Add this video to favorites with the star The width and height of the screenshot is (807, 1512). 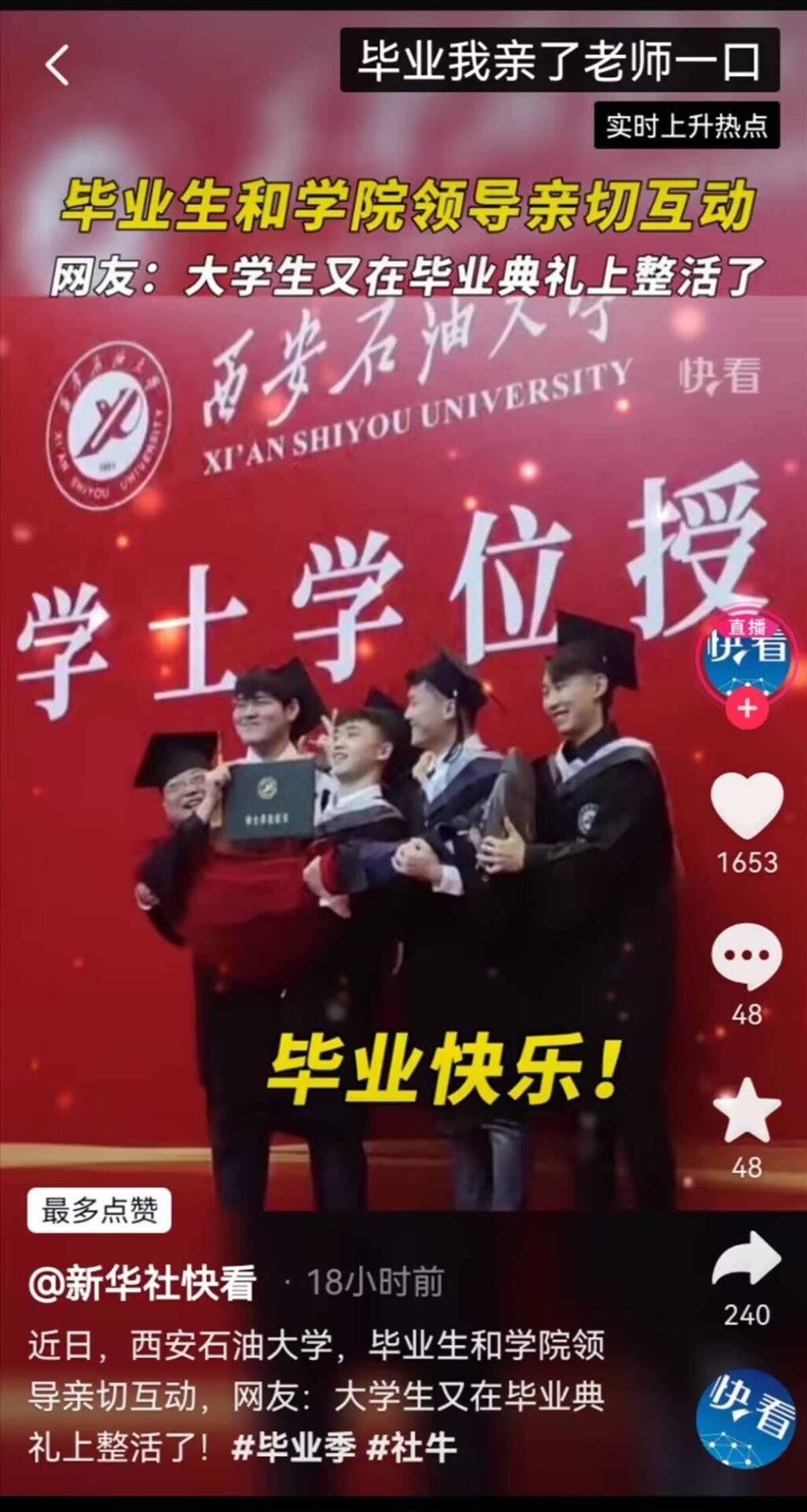pyautogui.click(x=746, y=1110)
